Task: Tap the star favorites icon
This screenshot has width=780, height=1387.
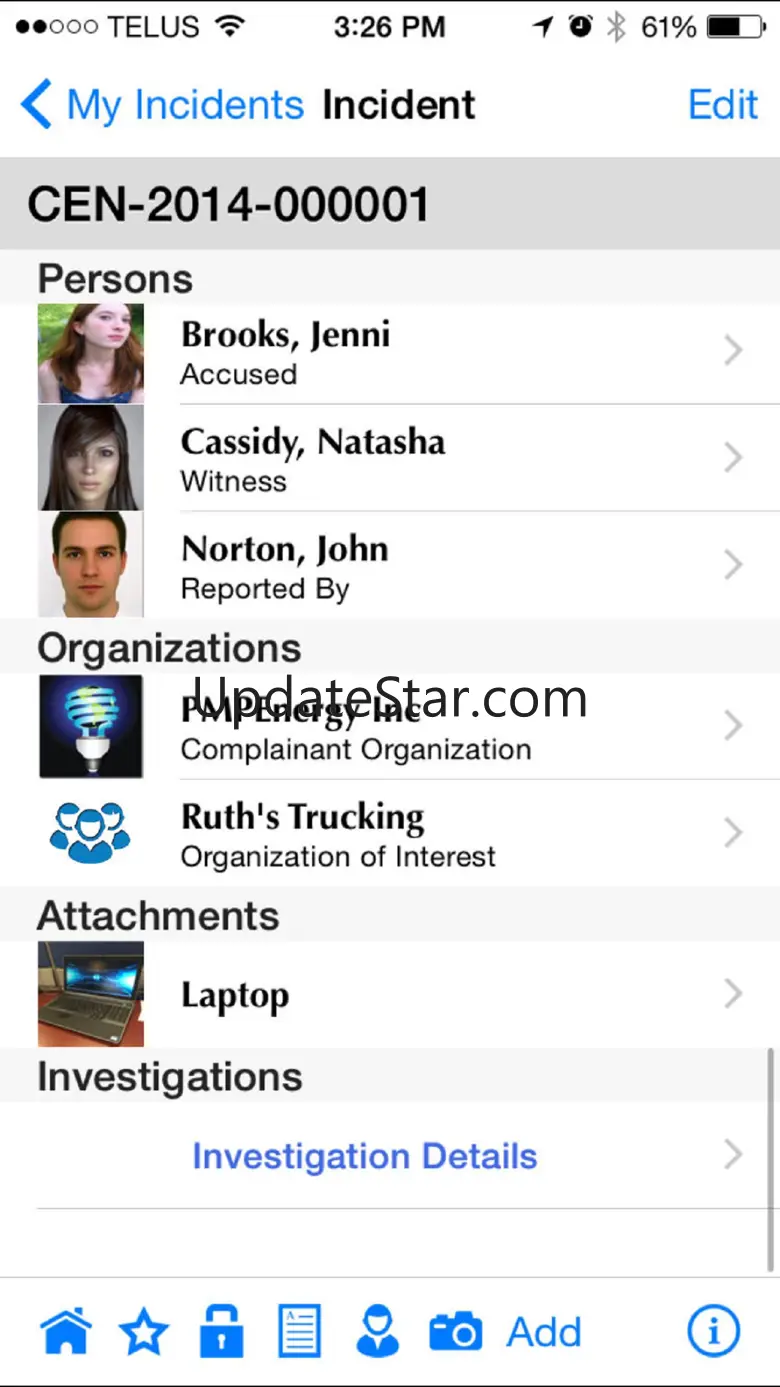Action: click(144, 1332)
